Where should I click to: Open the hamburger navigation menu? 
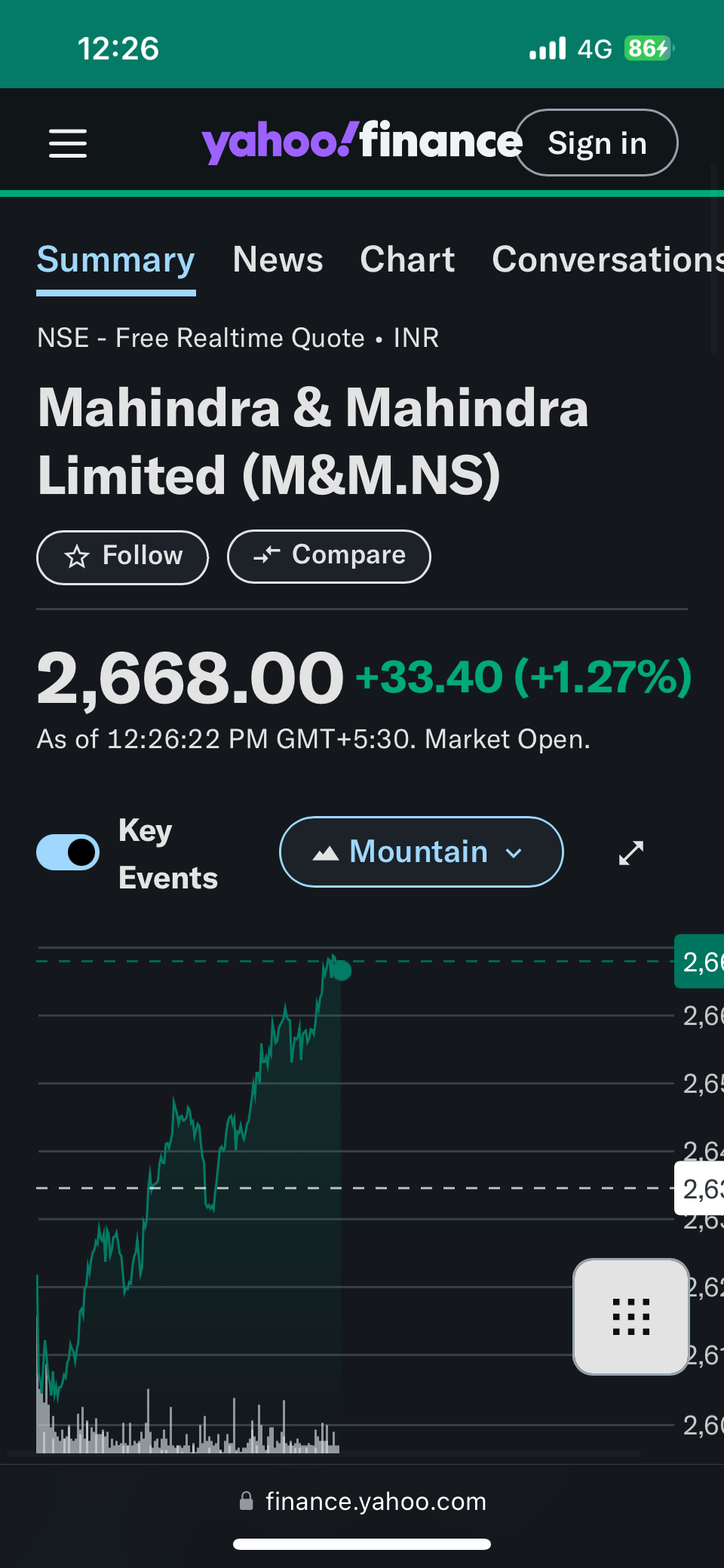[68, 143]
